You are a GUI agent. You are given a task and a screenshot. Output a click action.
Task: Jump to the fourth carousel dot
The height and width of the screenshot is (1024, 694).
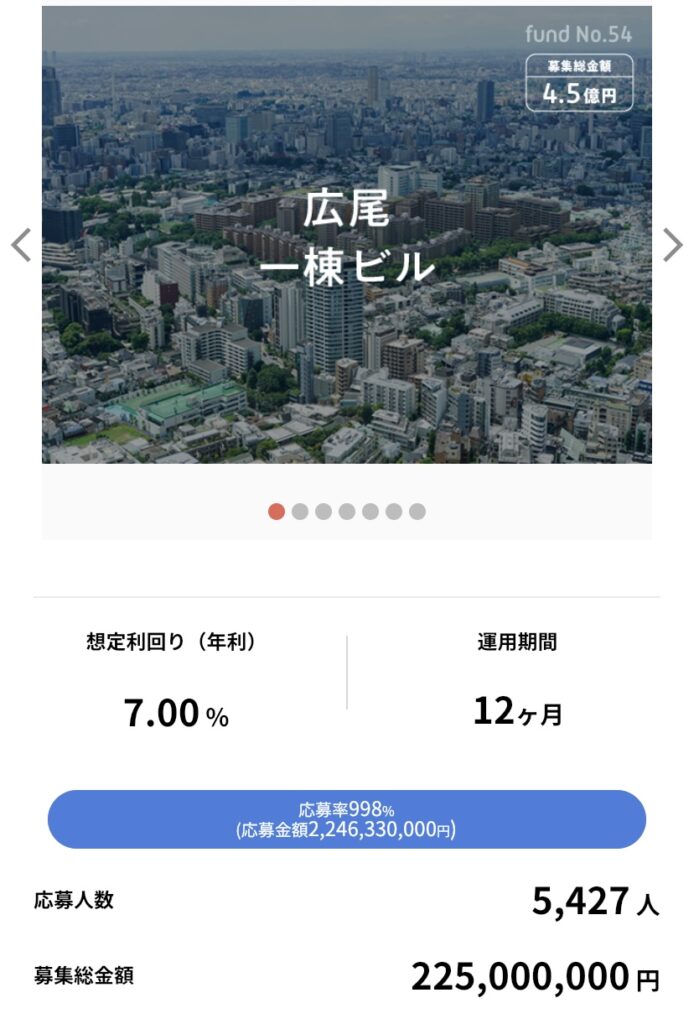tap(347, 512)
